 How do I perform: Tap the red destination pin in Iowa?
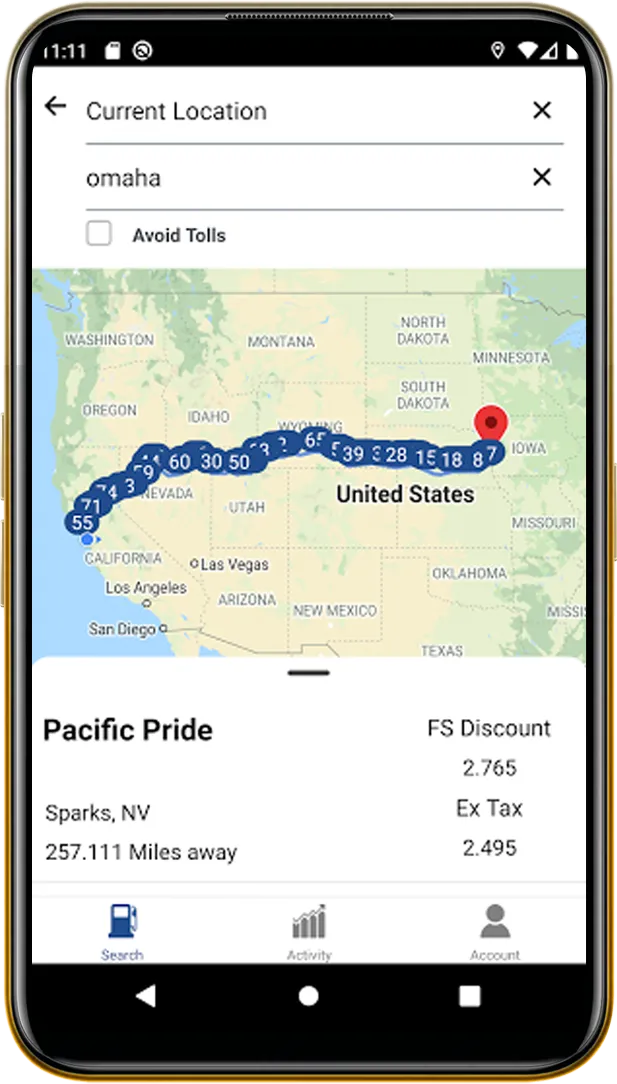tap(490, 424)
